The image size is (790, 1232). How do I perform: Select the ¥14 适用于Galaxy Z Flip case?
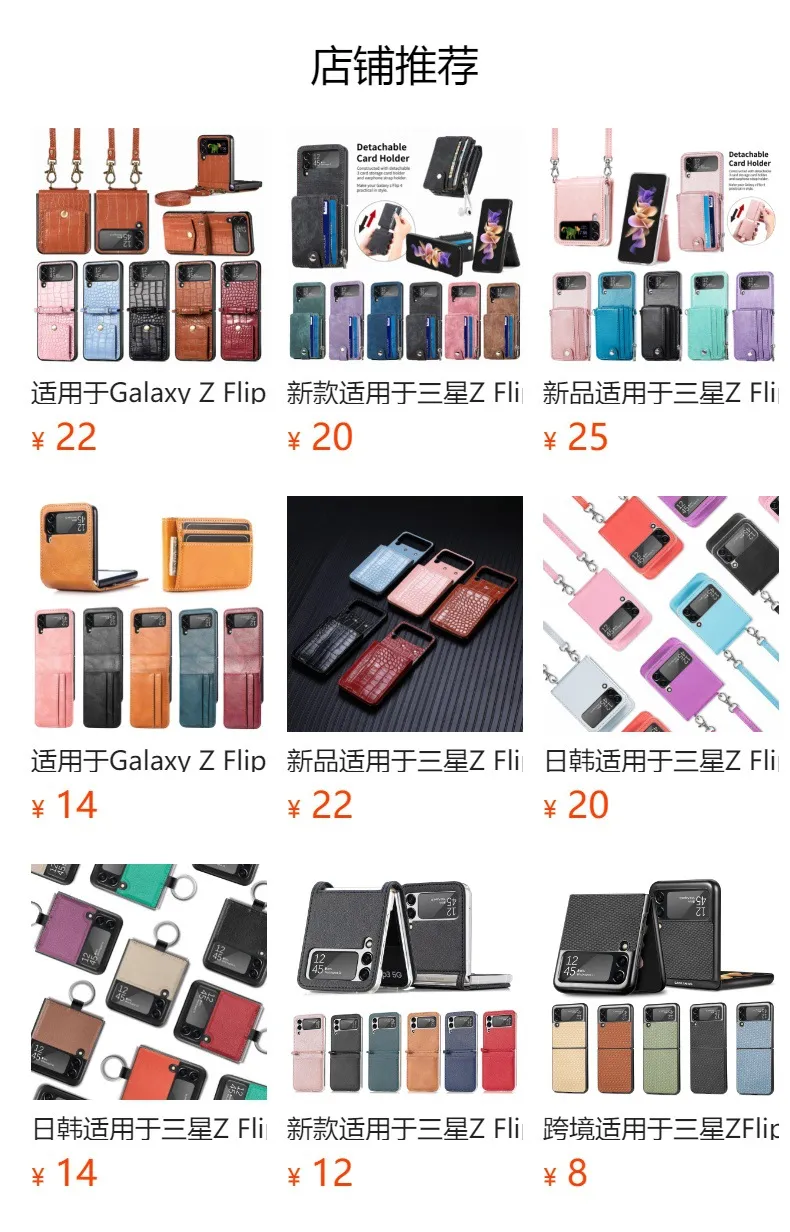pos(148,614)
